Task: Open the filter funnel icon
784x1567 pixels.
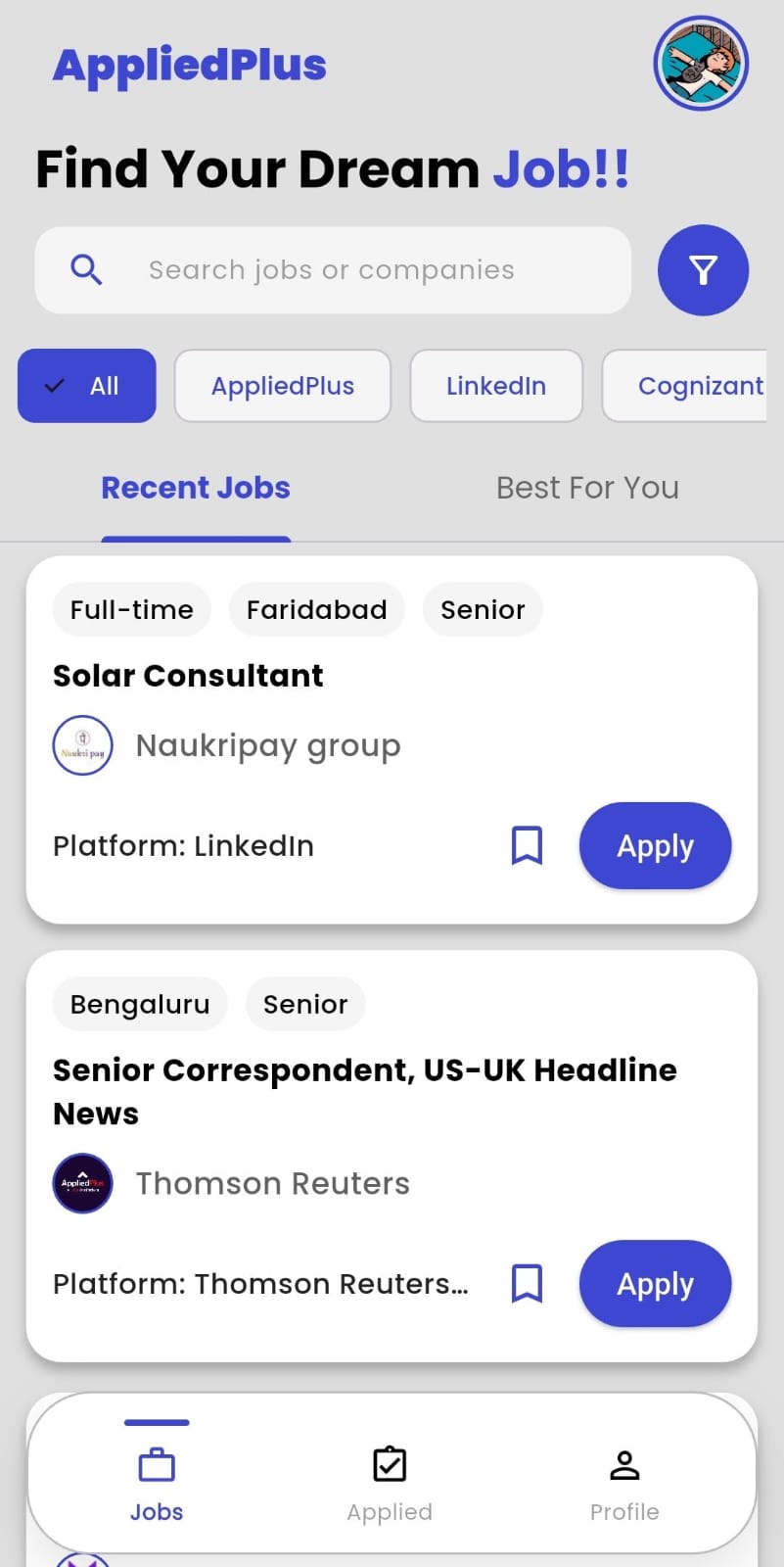Action: click(703, 270)
